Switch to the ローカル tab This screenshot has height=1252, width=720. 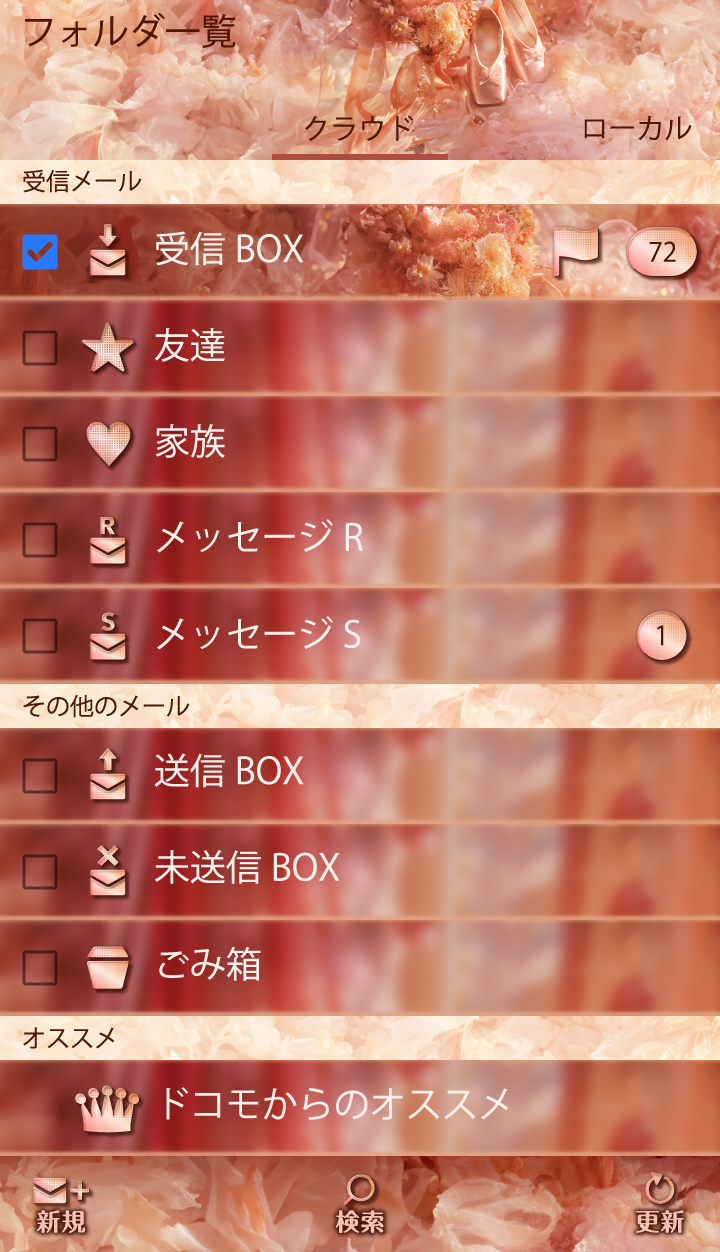pyautogui.click(x=636, y=129)
